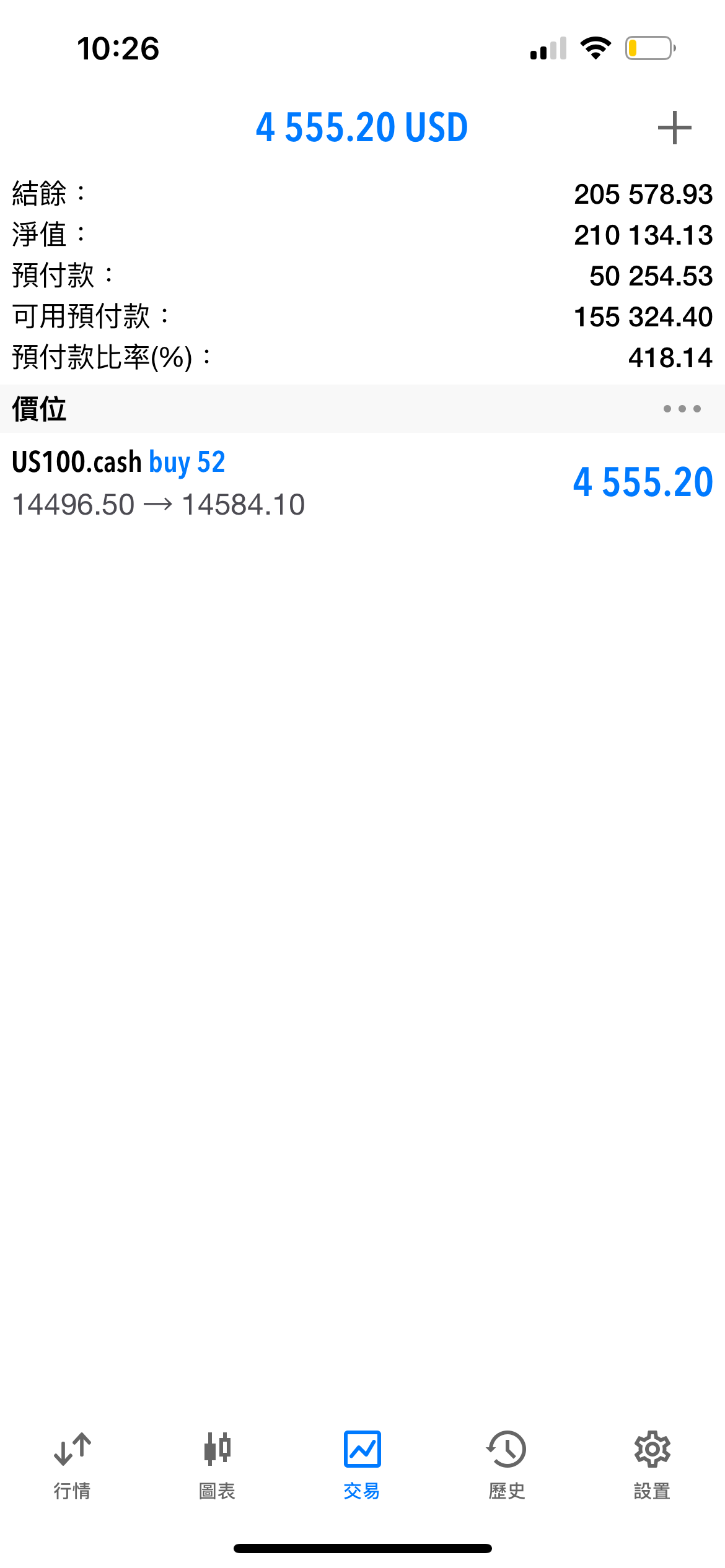Viewport: 725px width, 1568px height.
Task: Open the three-dot menu beside 價位
Action: pyautogui.click(x=682, y=409)
